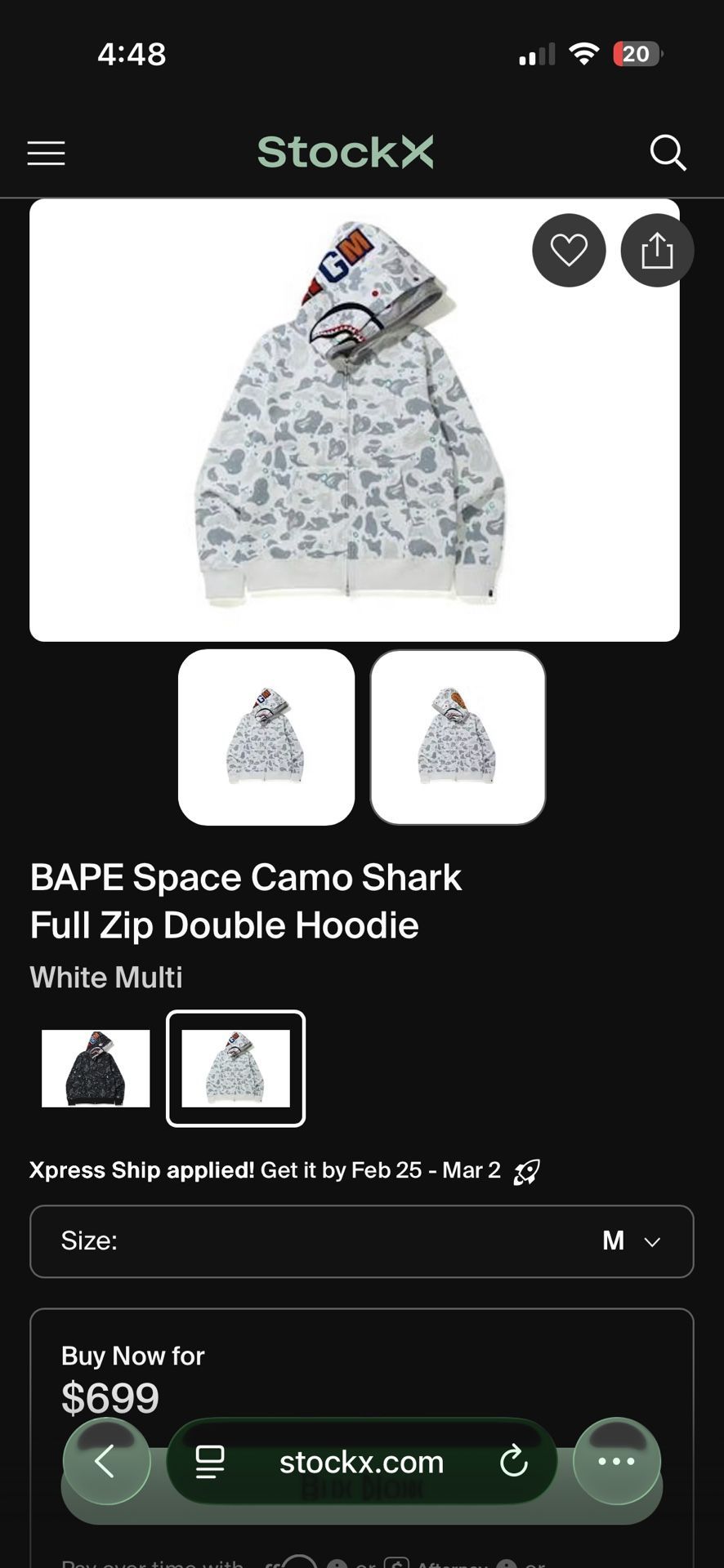The height and width of the screenshot is (1568, 724).
Task: Click the White Multi colorway text
Action: point(105,977)
